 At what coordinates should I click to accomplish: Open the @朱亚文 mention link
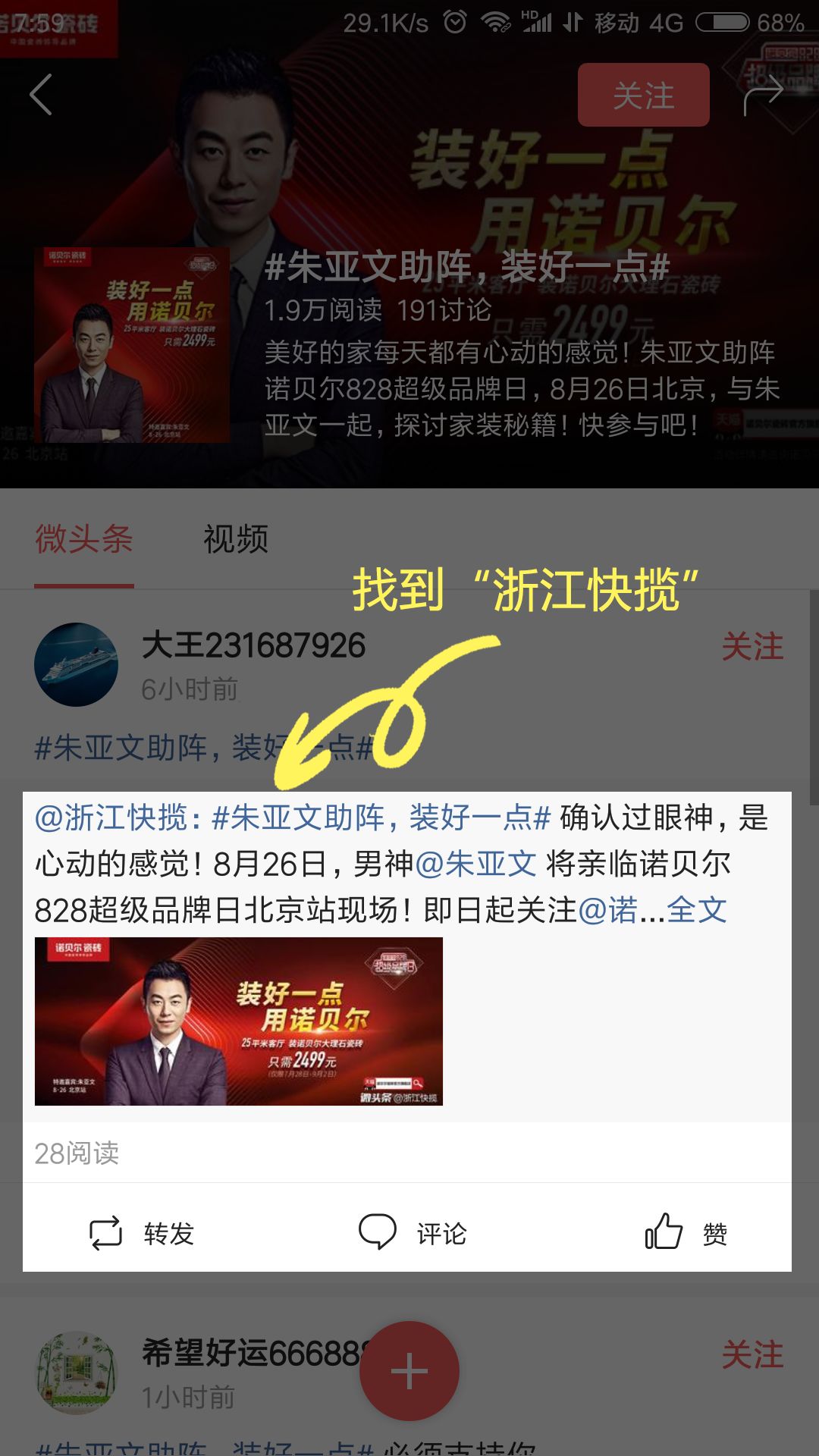click(x=476, y=864)
